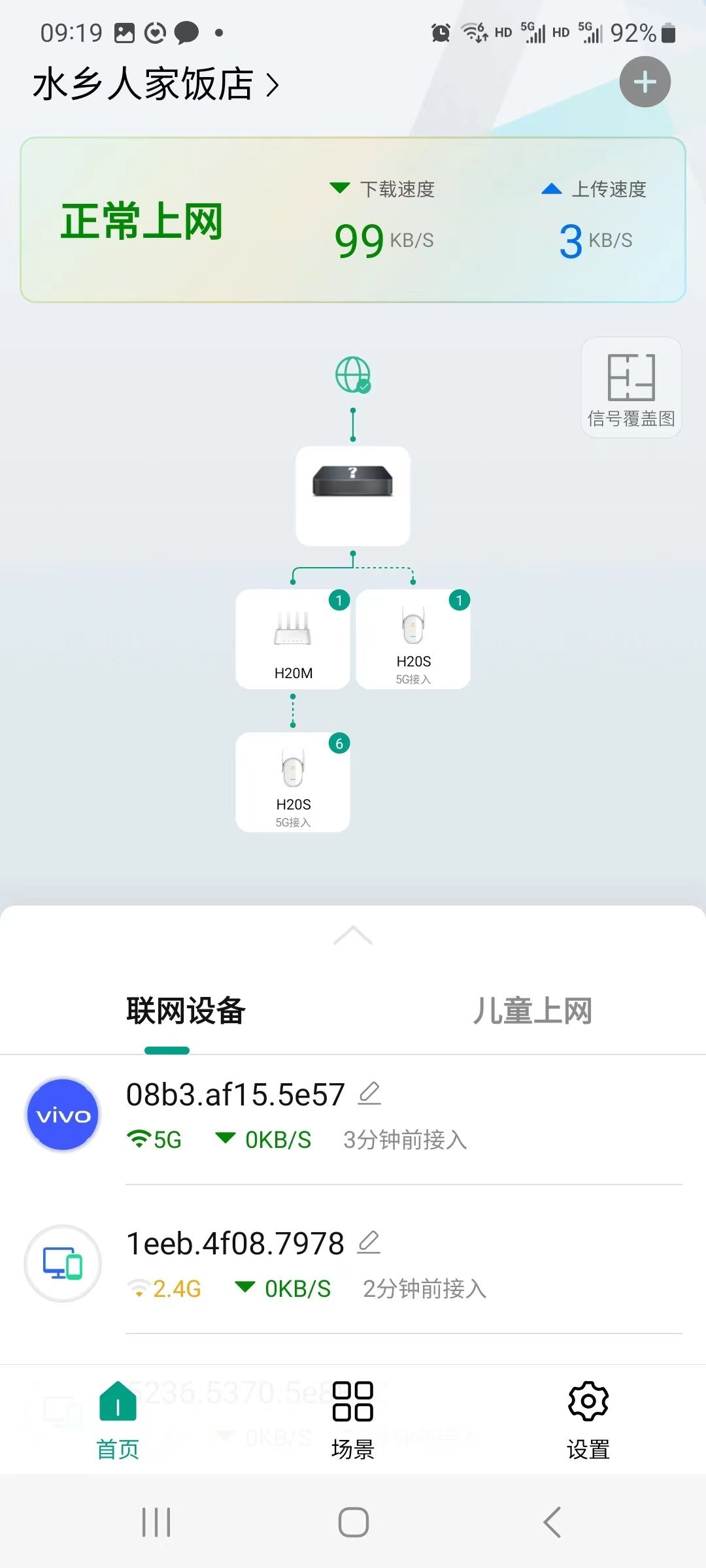Open the H20S node with 6 devices
The image size is (706, 1568).
[x=293, y=782]
